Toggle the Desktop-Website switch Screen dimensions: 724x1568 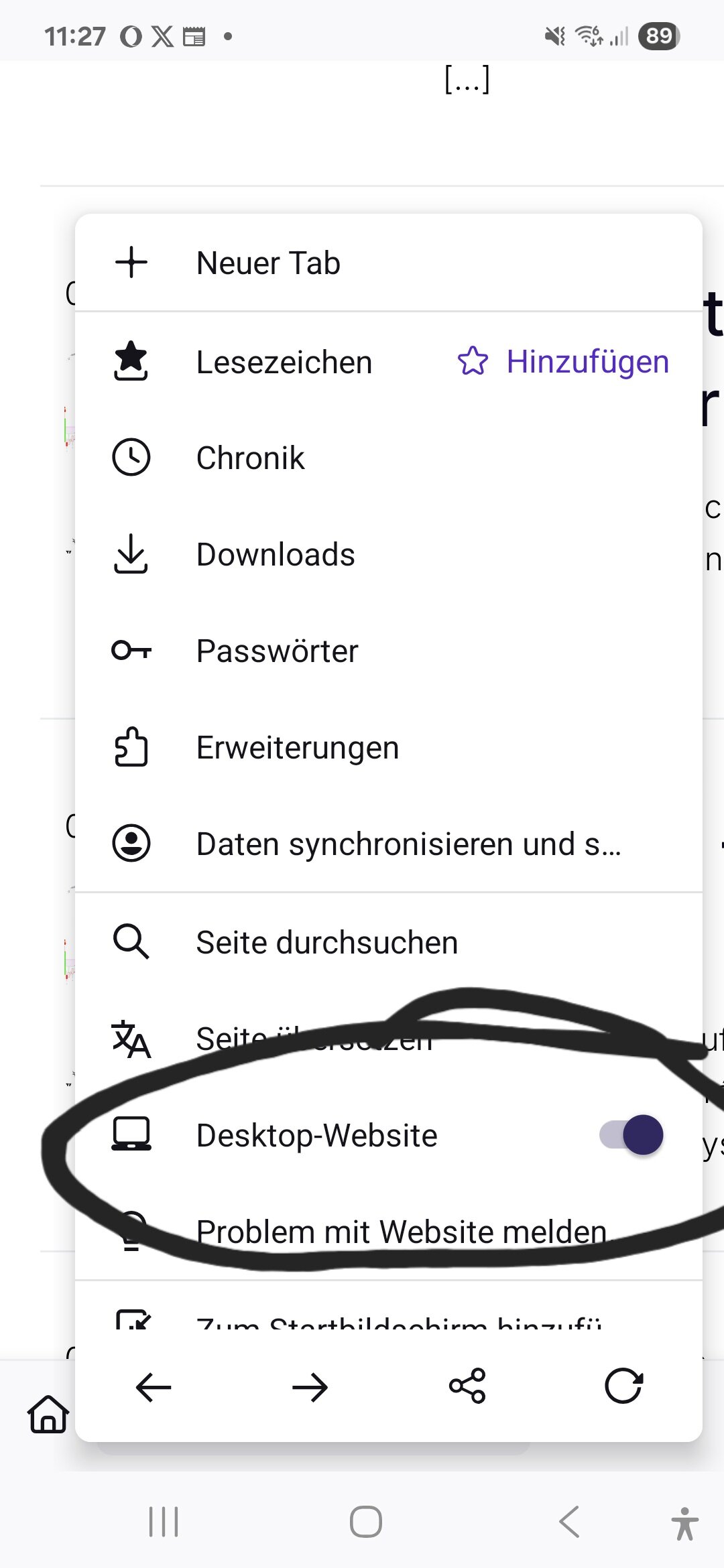pyautogui.click(x=631, y=1135)
